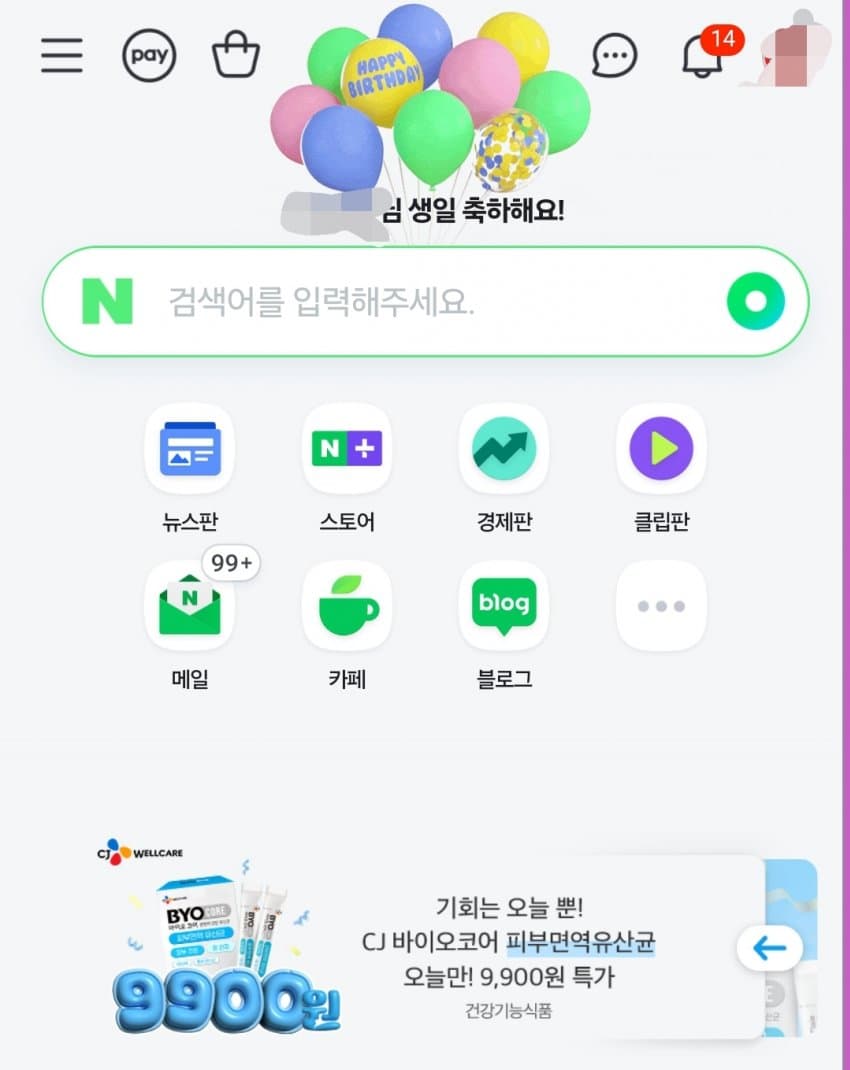
Task: Open Naver Pay
Action: [149, 56]
